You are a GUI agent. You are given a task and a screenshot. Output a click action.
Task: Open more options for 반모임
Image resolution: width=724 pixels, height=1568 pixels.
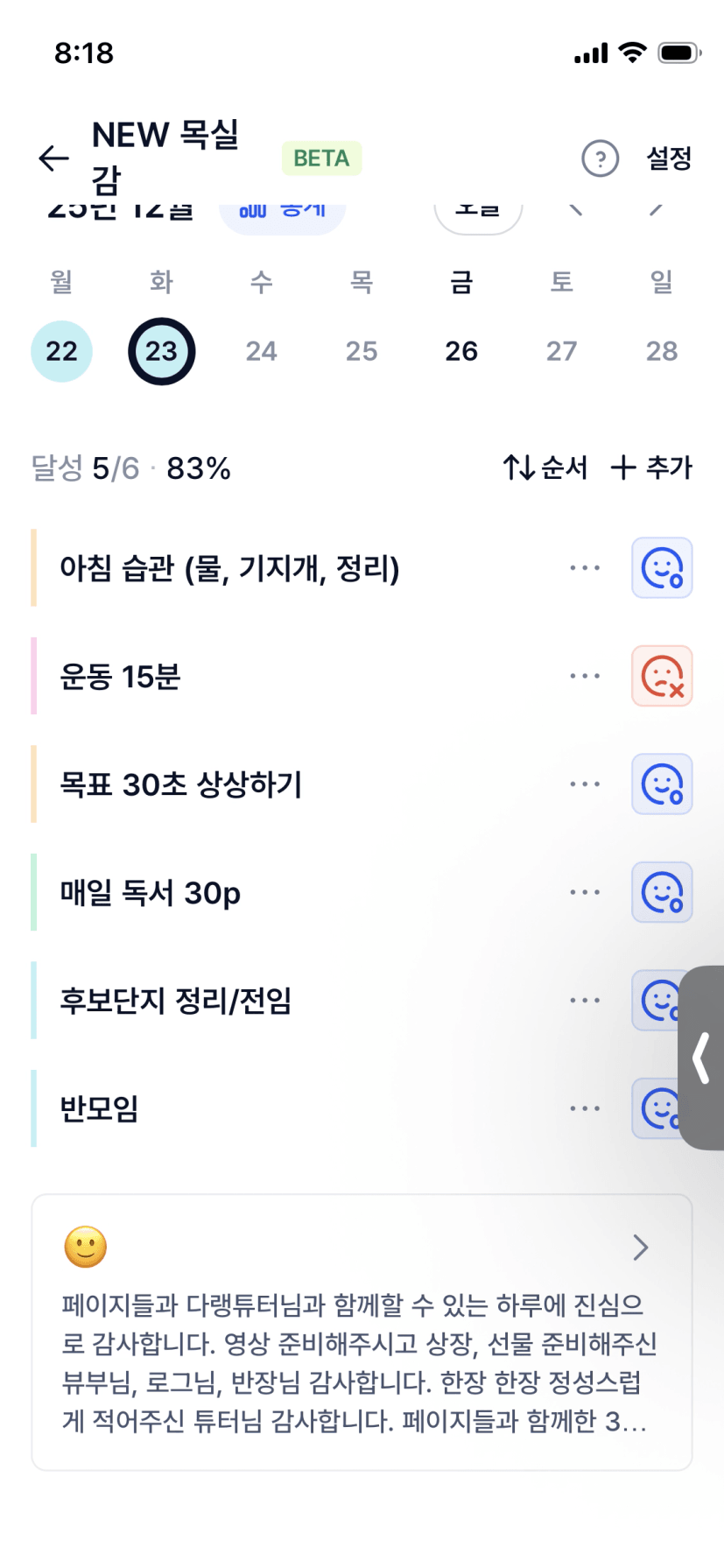click(x=585, y=1108)
